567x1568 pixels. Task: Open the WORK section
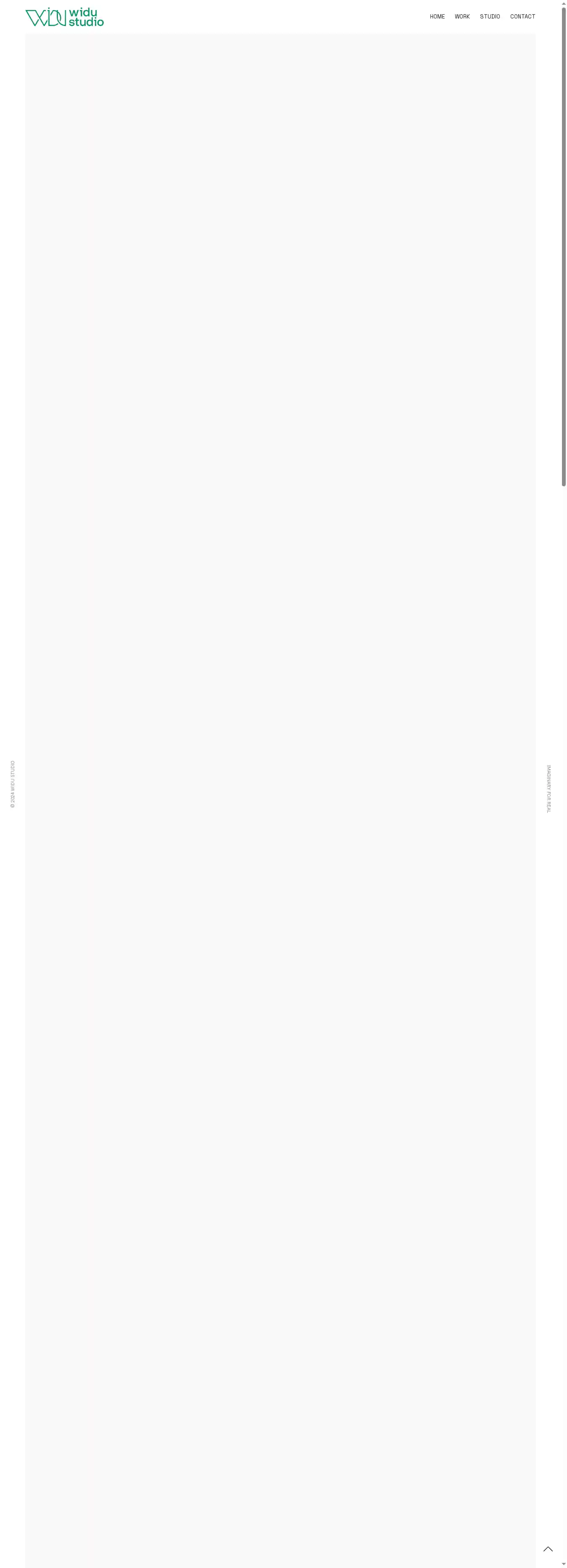coord(462,16)
